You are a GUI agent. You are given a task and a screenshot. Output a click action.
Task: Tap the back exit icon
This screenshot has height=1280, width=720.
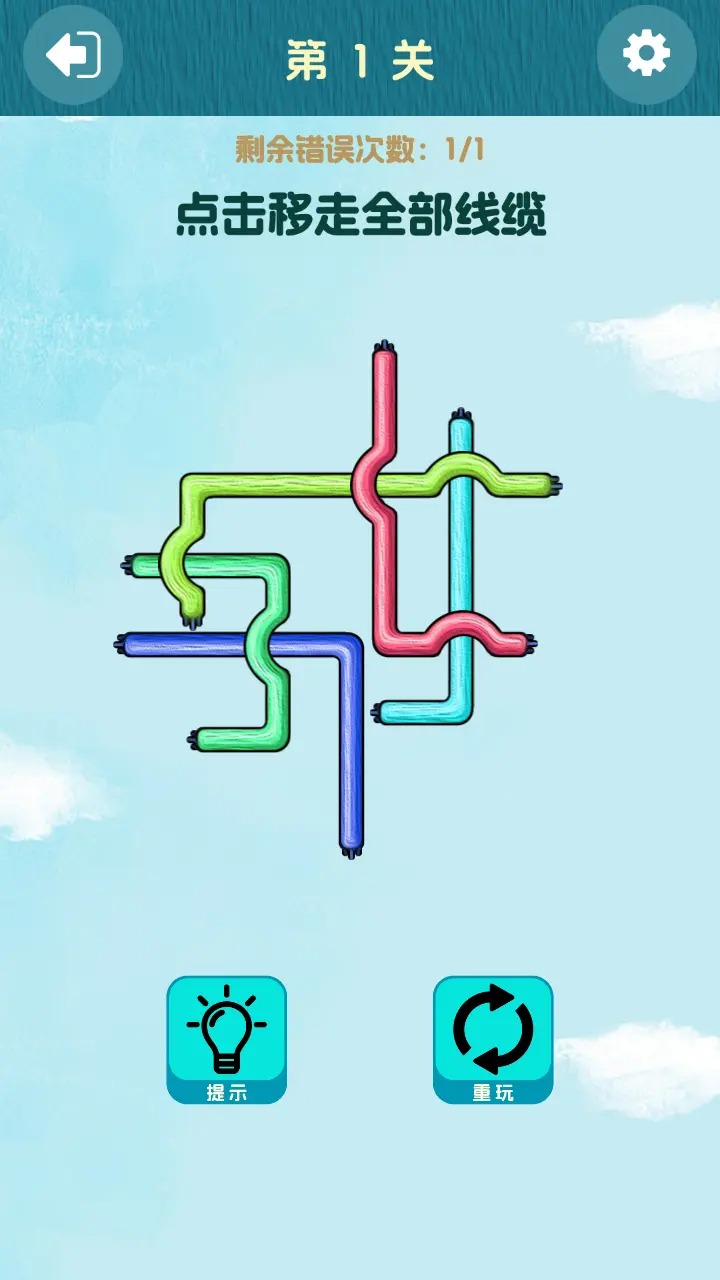pos(73,54)
